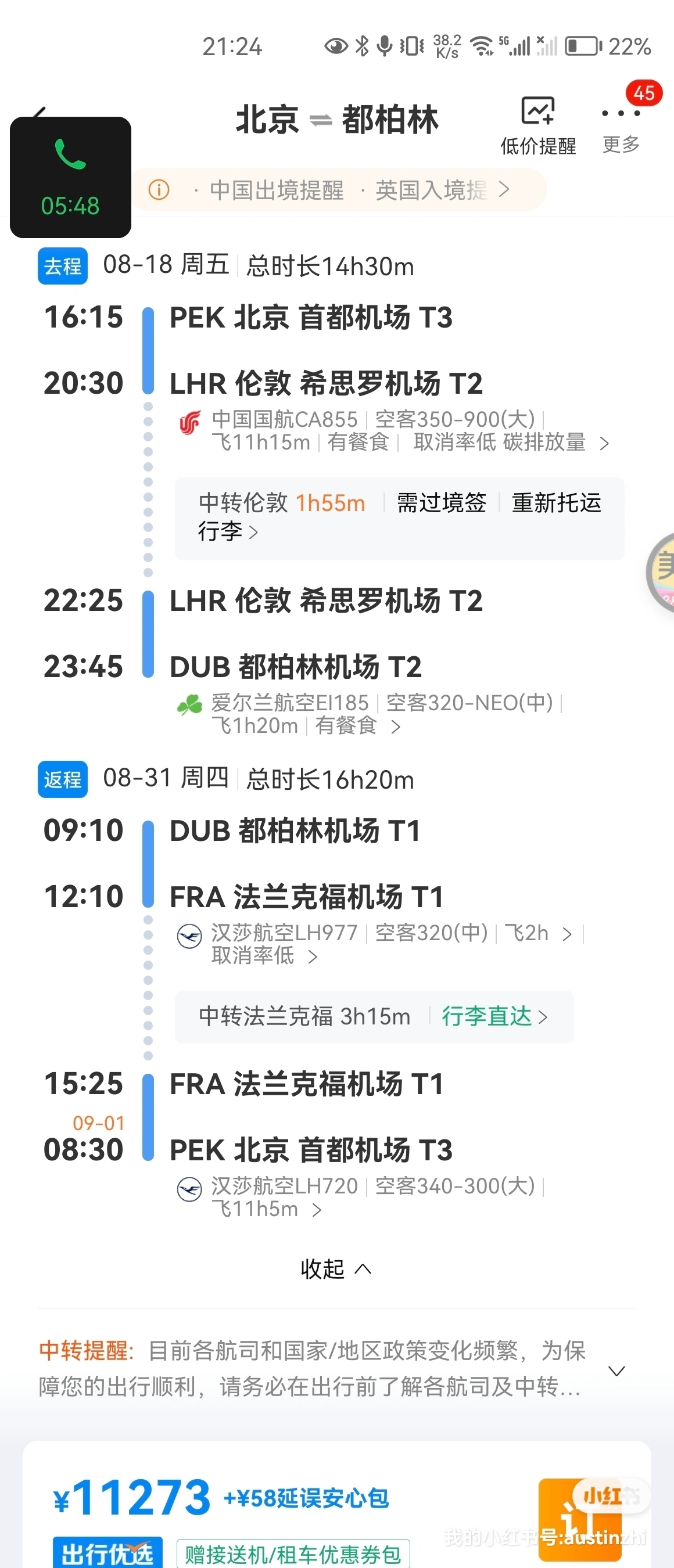Open 中转伦敦 1h55m transfer info

pyautogui.click(x=399, y=517)
